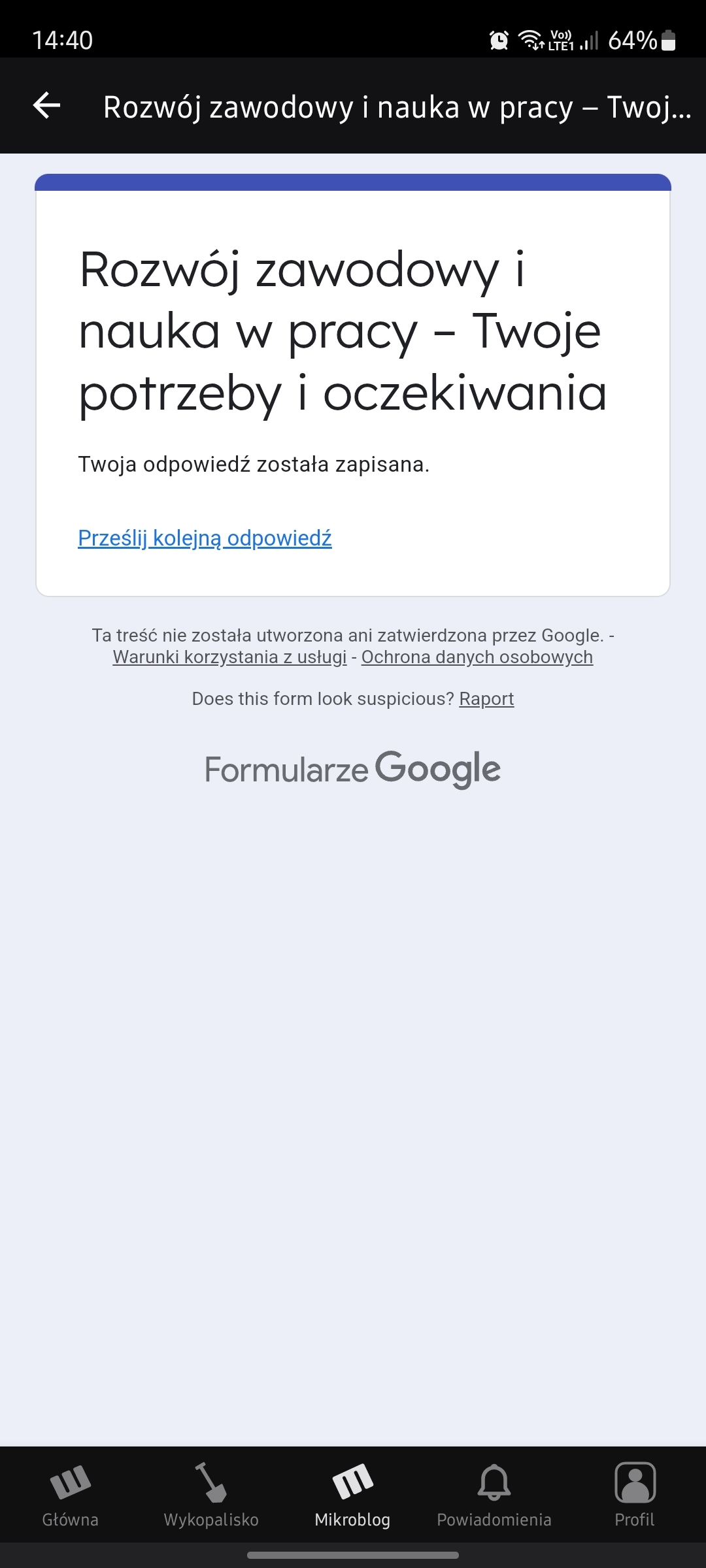This screenshot has height=1568, width=706.
Task: Tap the Prześlij kolejną odpowiedź link
Action: pyautogui.click(x=205, y=538)
